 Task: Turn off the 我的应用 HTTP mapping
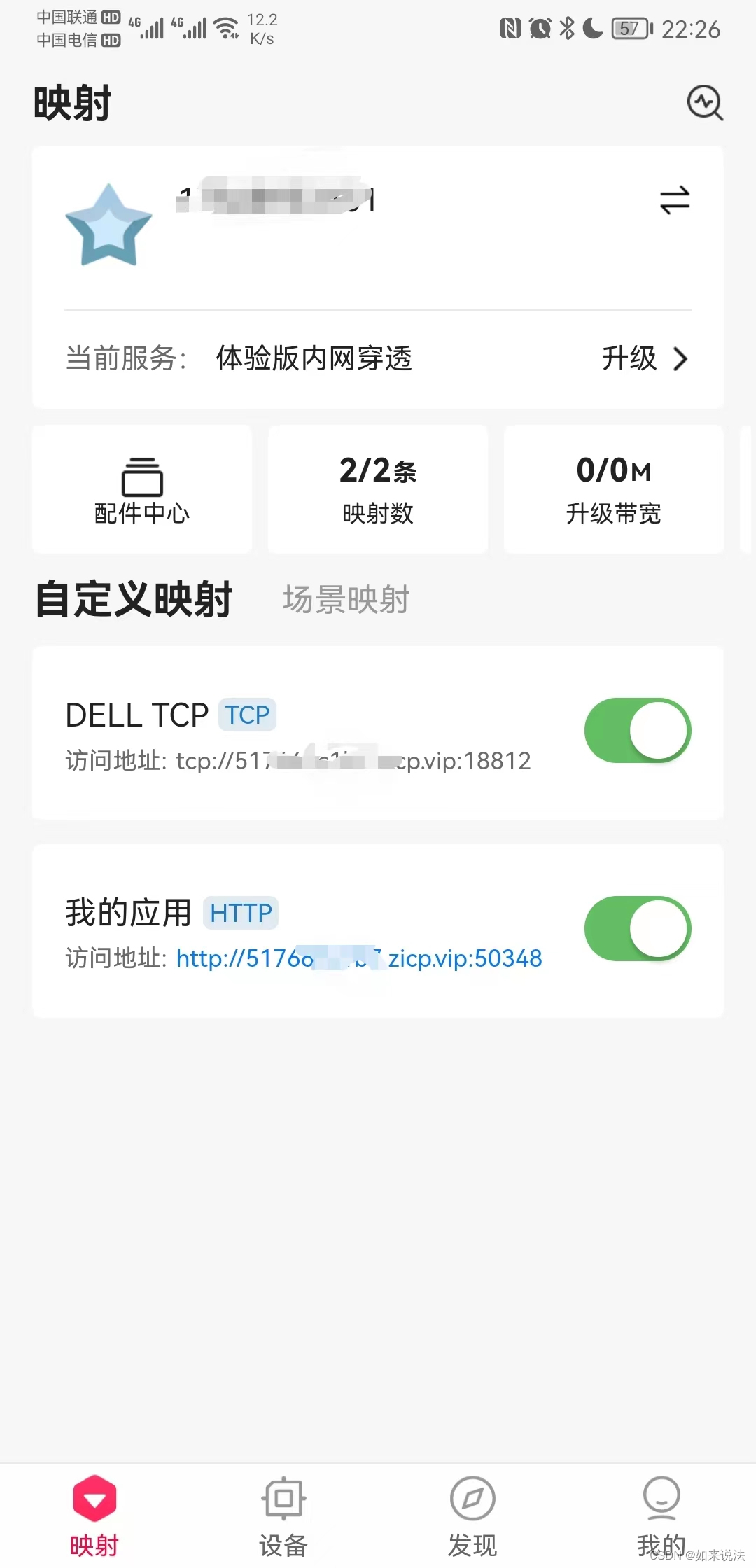point(638,928)
